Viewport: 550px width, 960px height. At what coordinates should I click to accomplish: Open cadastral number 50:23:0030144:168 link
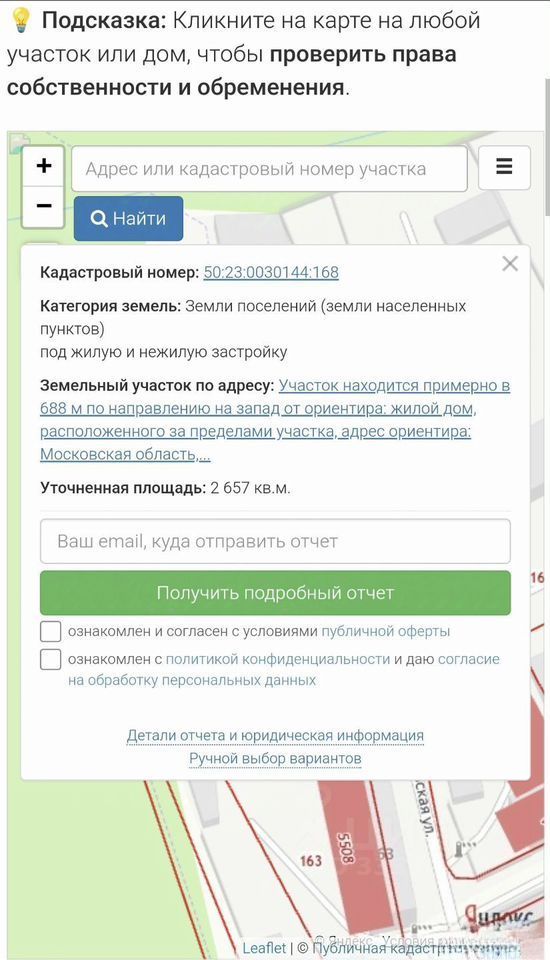[271, 272]
